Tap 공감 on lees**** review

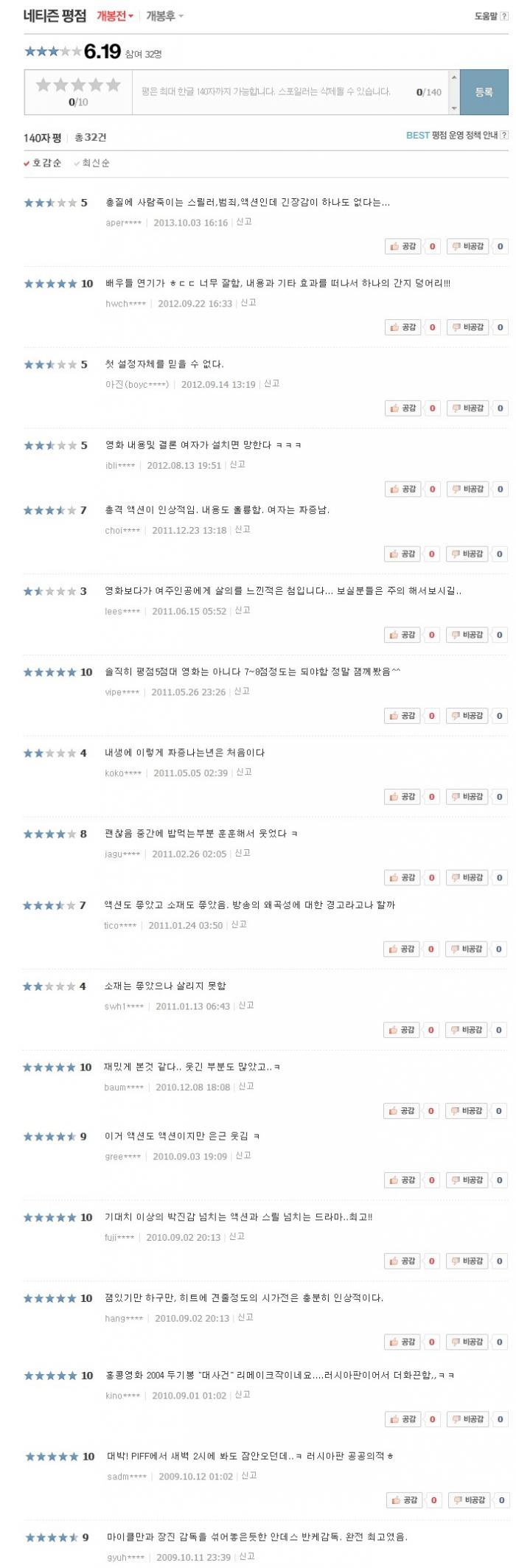pos(403,635)
